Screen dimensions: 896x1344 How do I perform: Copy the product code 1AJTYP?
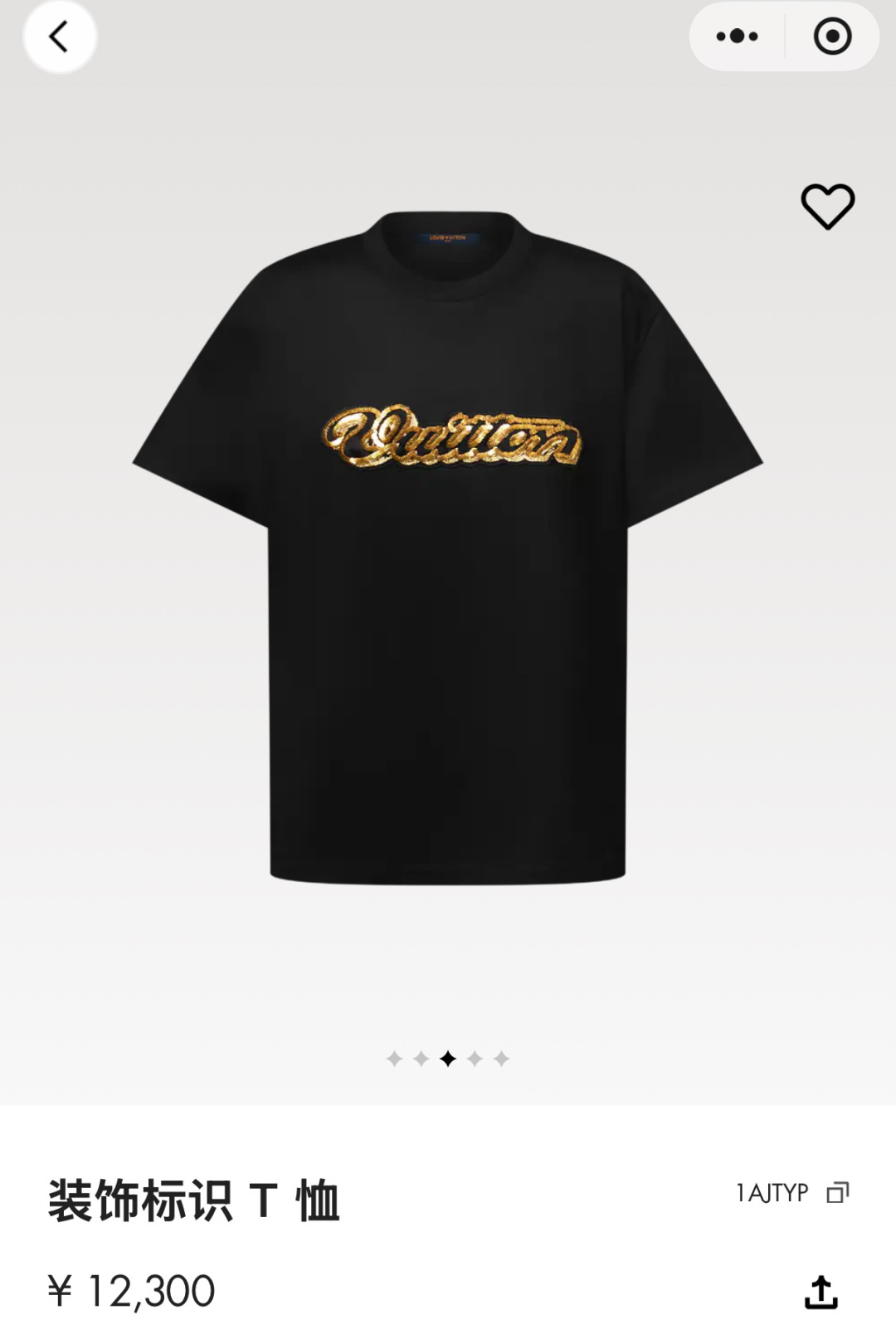838,1193
